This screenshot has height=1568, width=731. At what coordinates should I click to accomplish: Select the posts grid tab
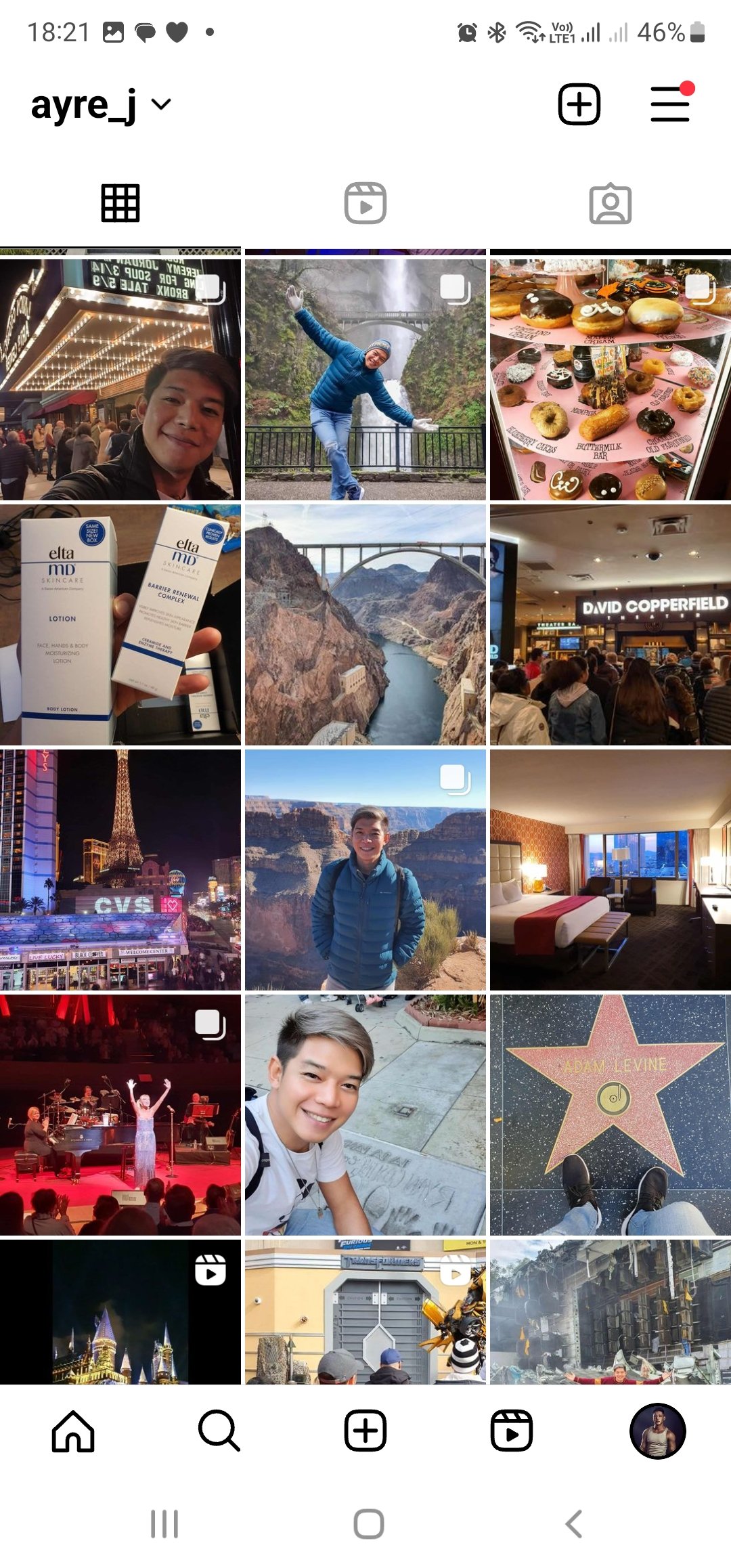pyautogui.click(x=120, y=203)
